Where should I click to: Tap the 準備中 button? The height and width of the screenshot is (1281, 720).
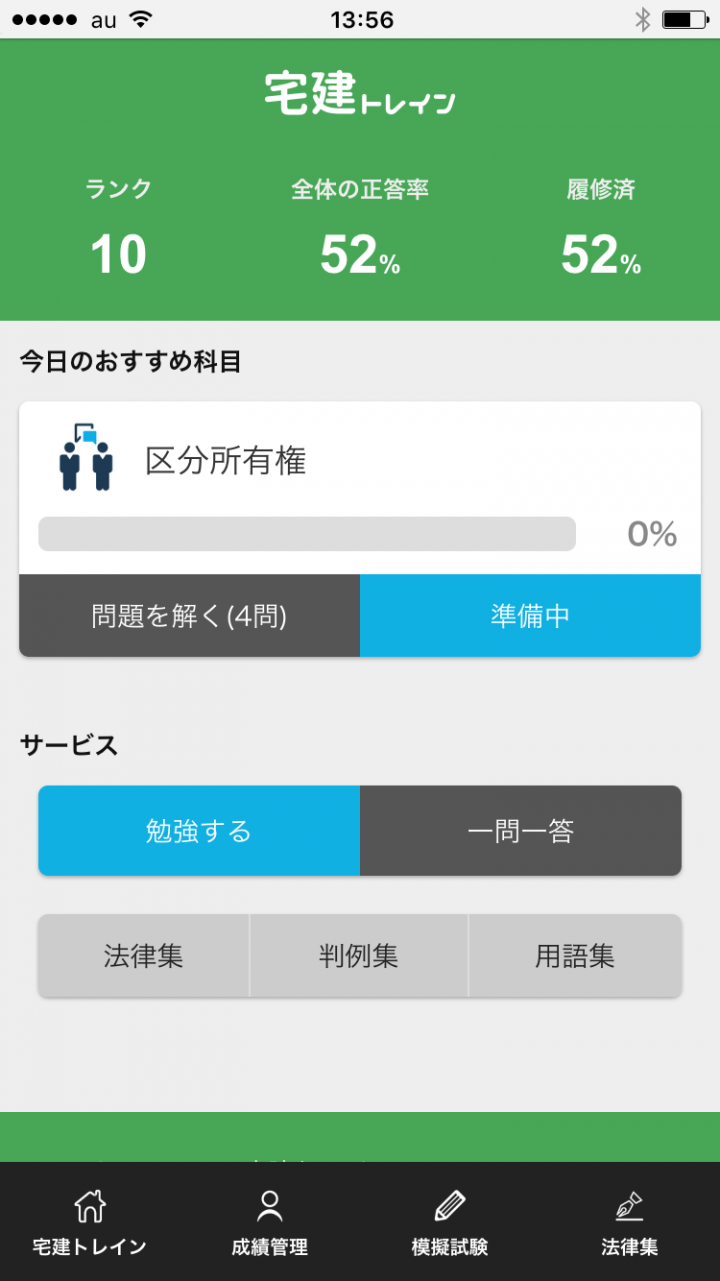(x=530, y=615)
